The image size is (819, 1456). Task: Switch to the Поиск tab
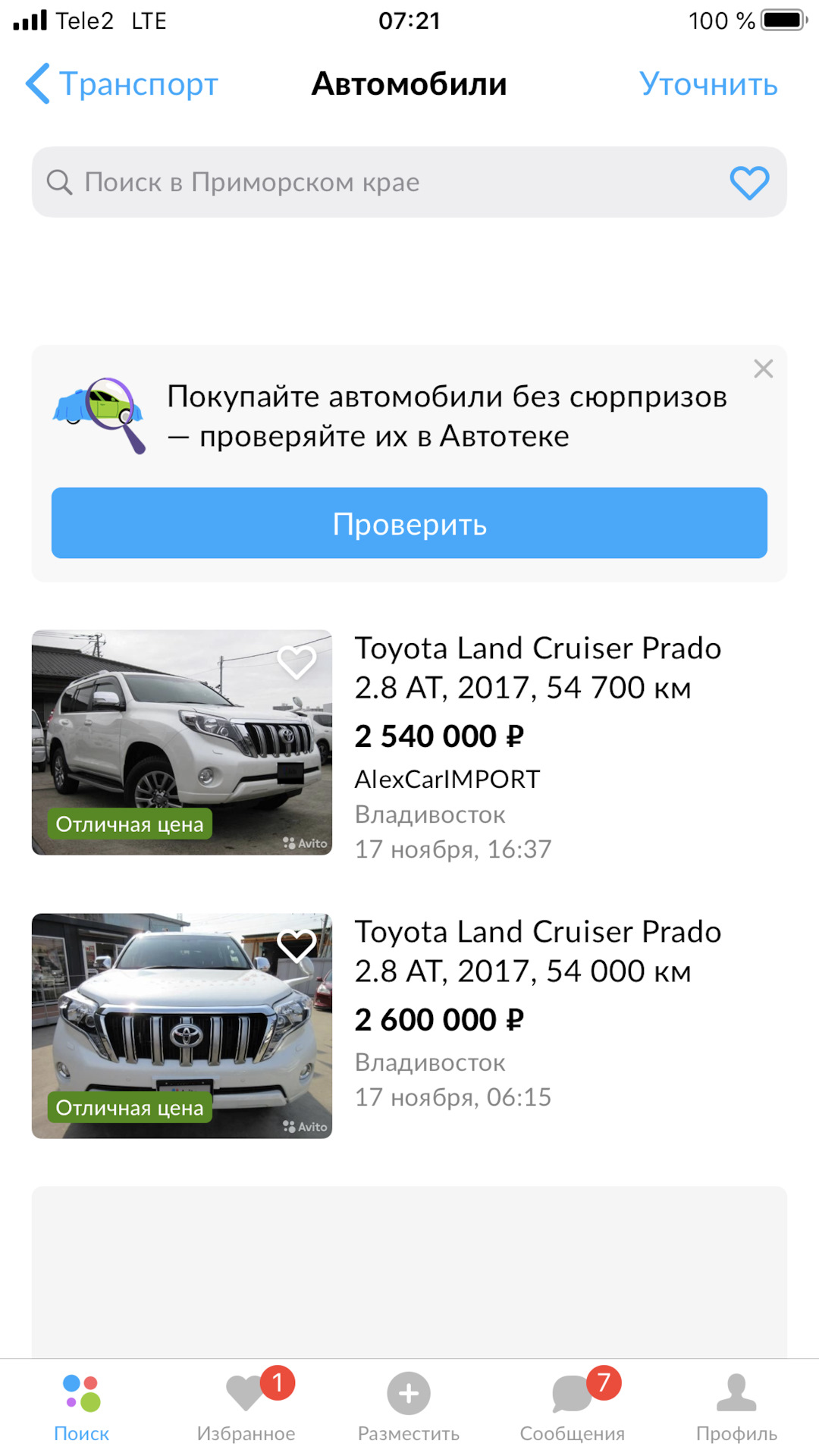82,1407
